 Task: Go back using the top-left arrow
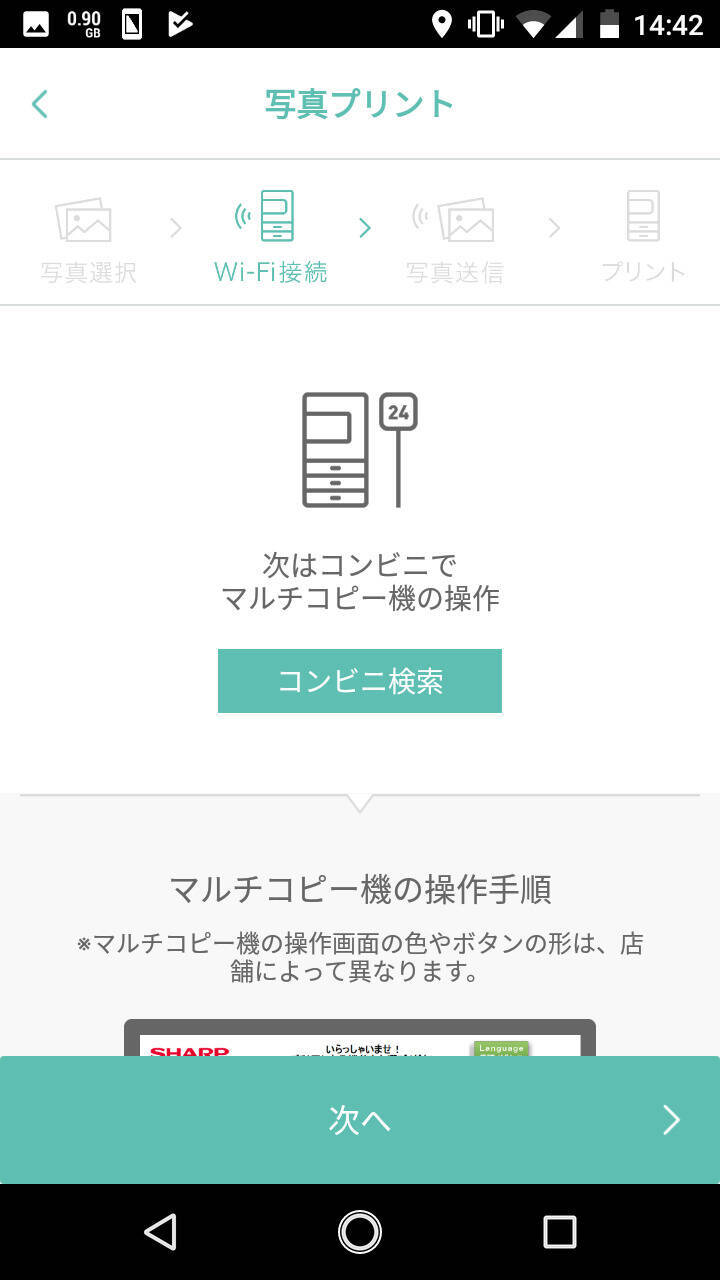coord(40,104)
